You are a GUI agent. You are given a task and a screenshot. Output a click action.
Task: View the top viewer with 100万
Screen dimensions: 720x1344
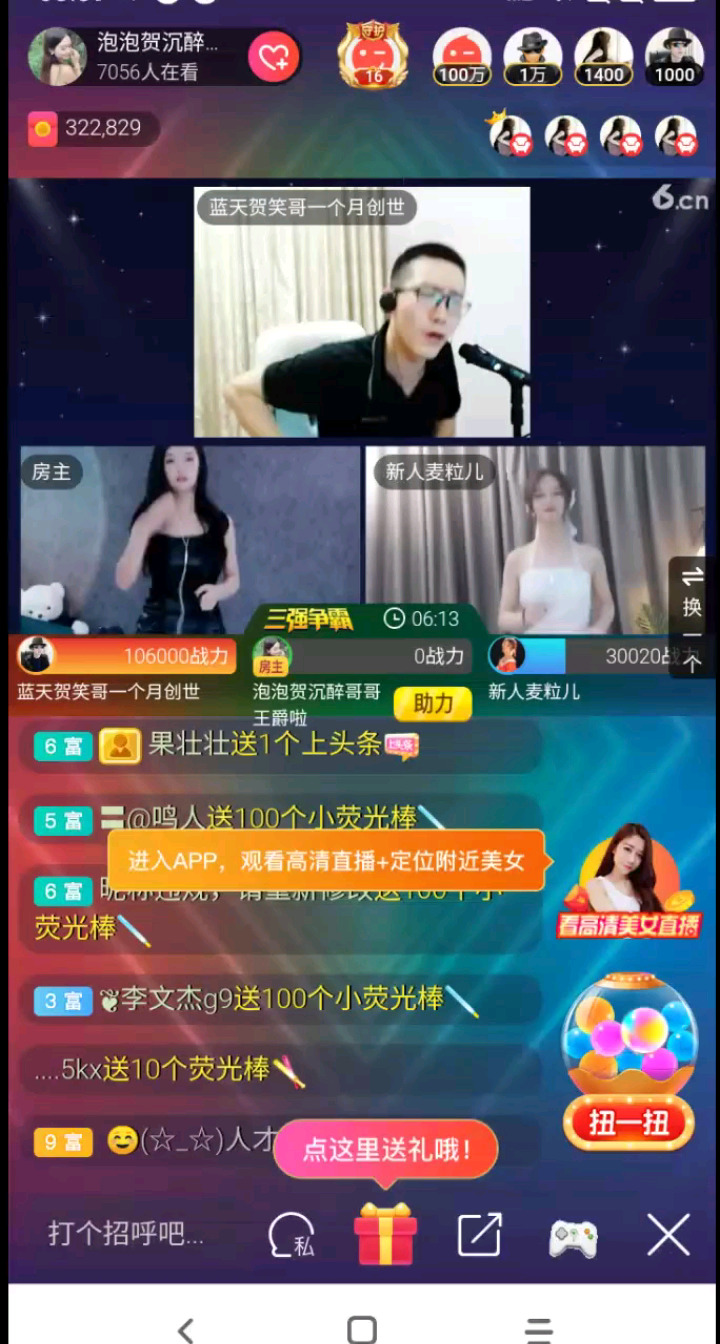coord(461,56)
